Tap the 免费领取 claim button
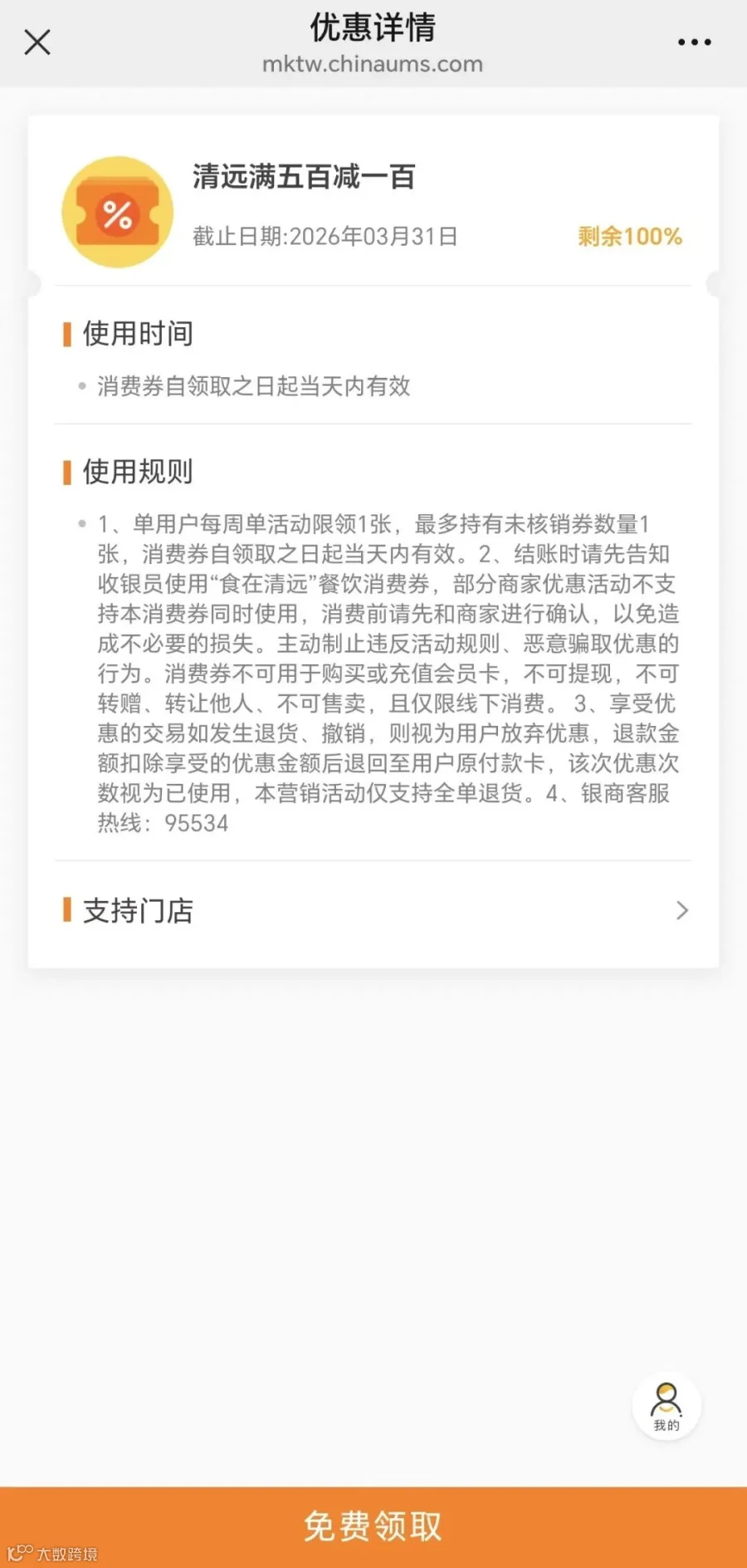Viewport: 747px width, 1568px height. click(373, 1526)
